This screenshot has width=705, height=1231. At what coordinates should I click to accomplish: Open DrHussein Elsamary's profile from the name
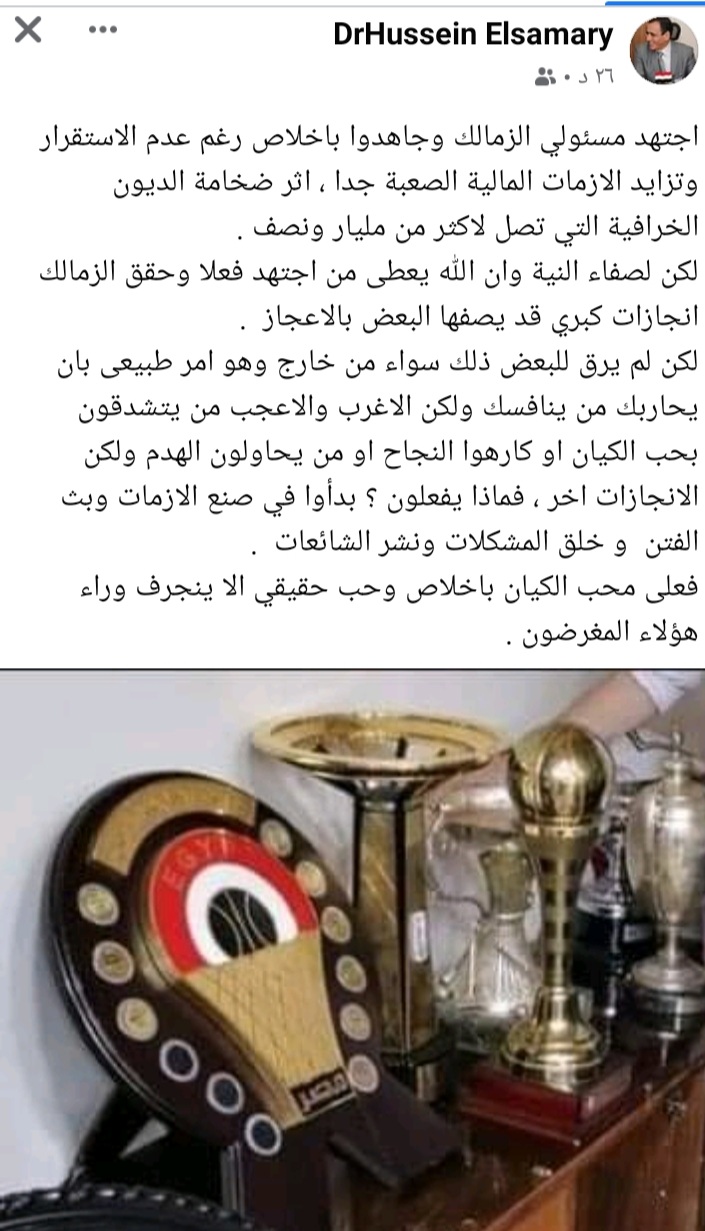(473, 35)
